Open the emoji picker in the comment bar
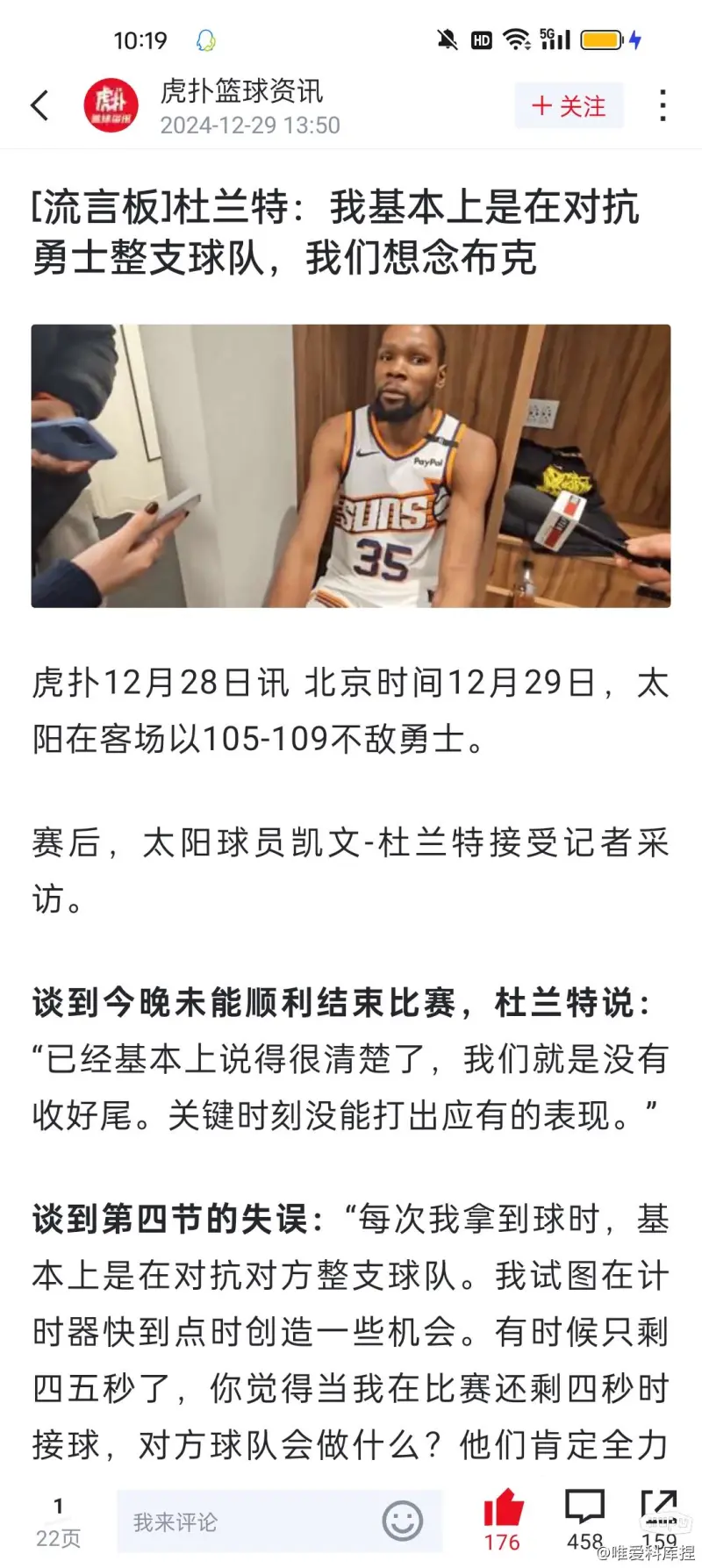 click(x=405, y=1522)
